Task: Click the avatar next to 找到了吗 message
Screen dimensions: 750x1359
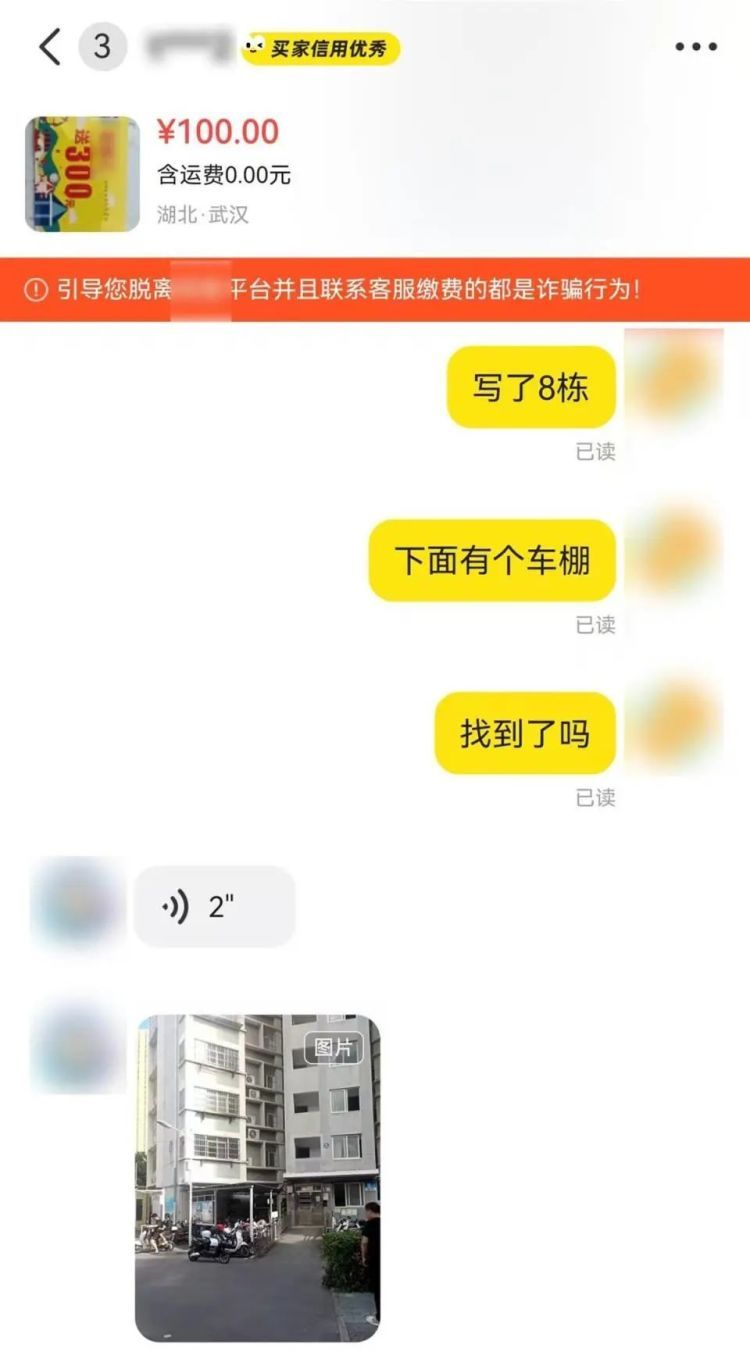Action: (672, 732)
